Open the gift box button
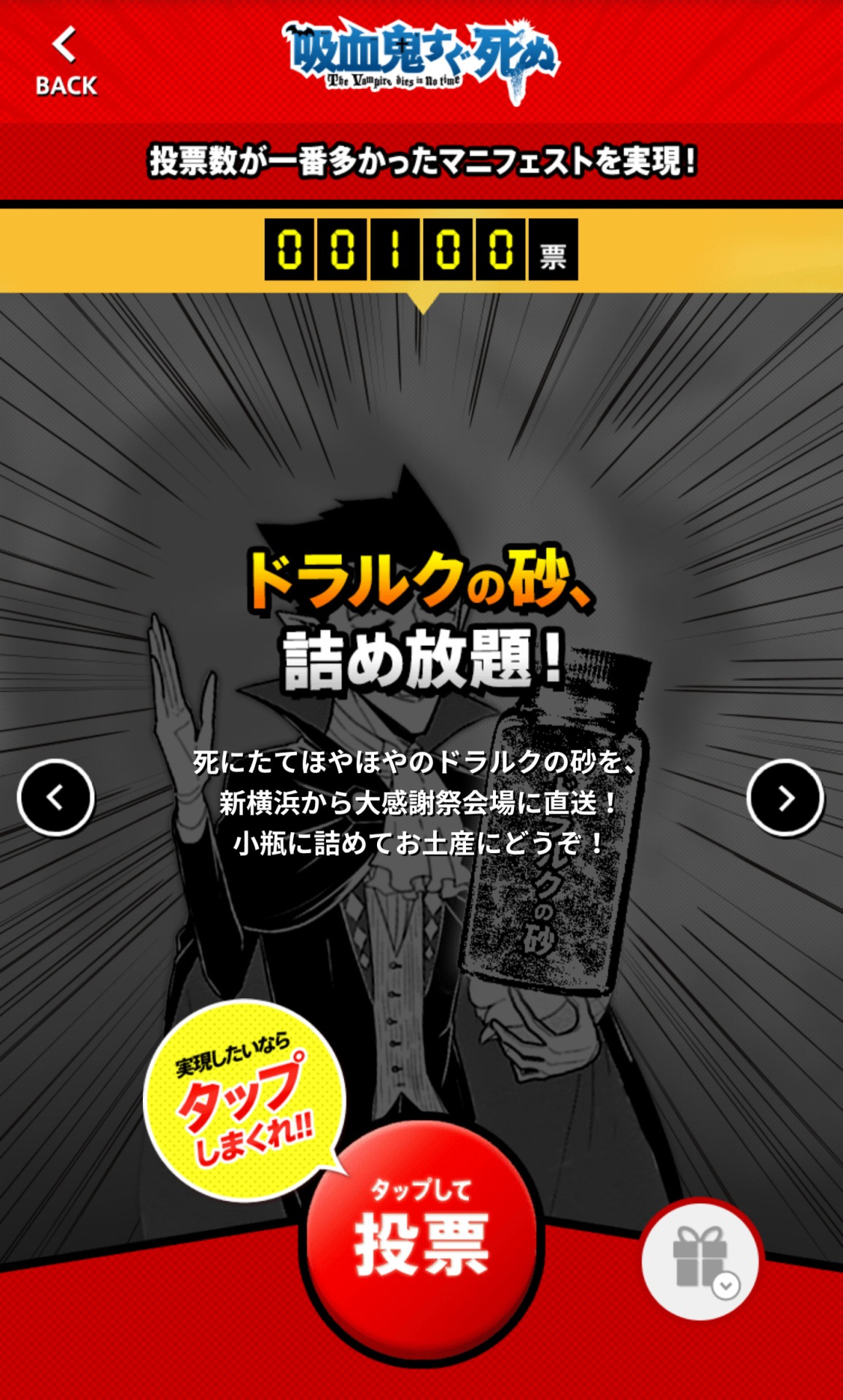The width and height of the screenshot is (843, 1400). click(x=700, y=1261)
